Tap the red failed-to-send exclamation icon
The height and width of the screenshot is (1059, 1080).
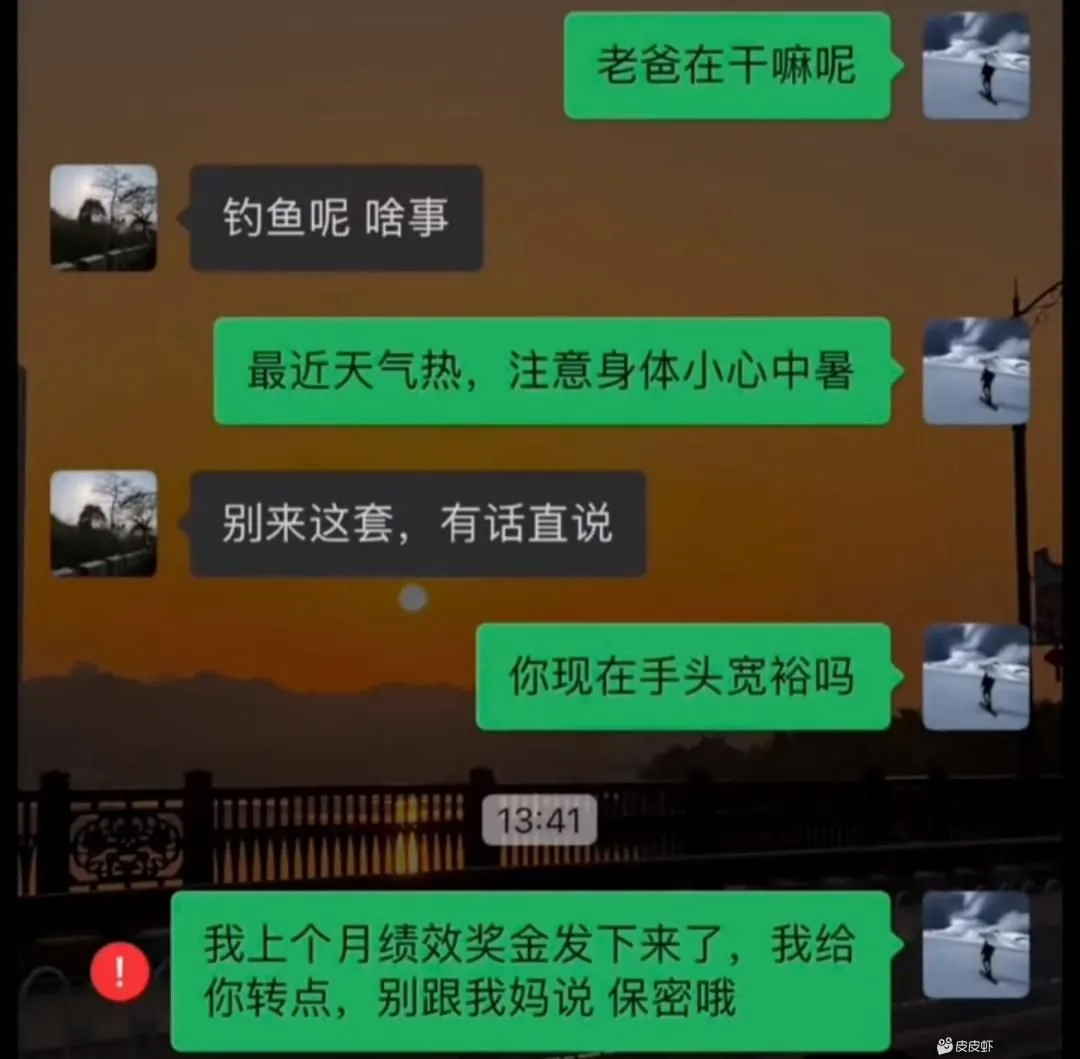pyautogui.click(x=120, y=971)
